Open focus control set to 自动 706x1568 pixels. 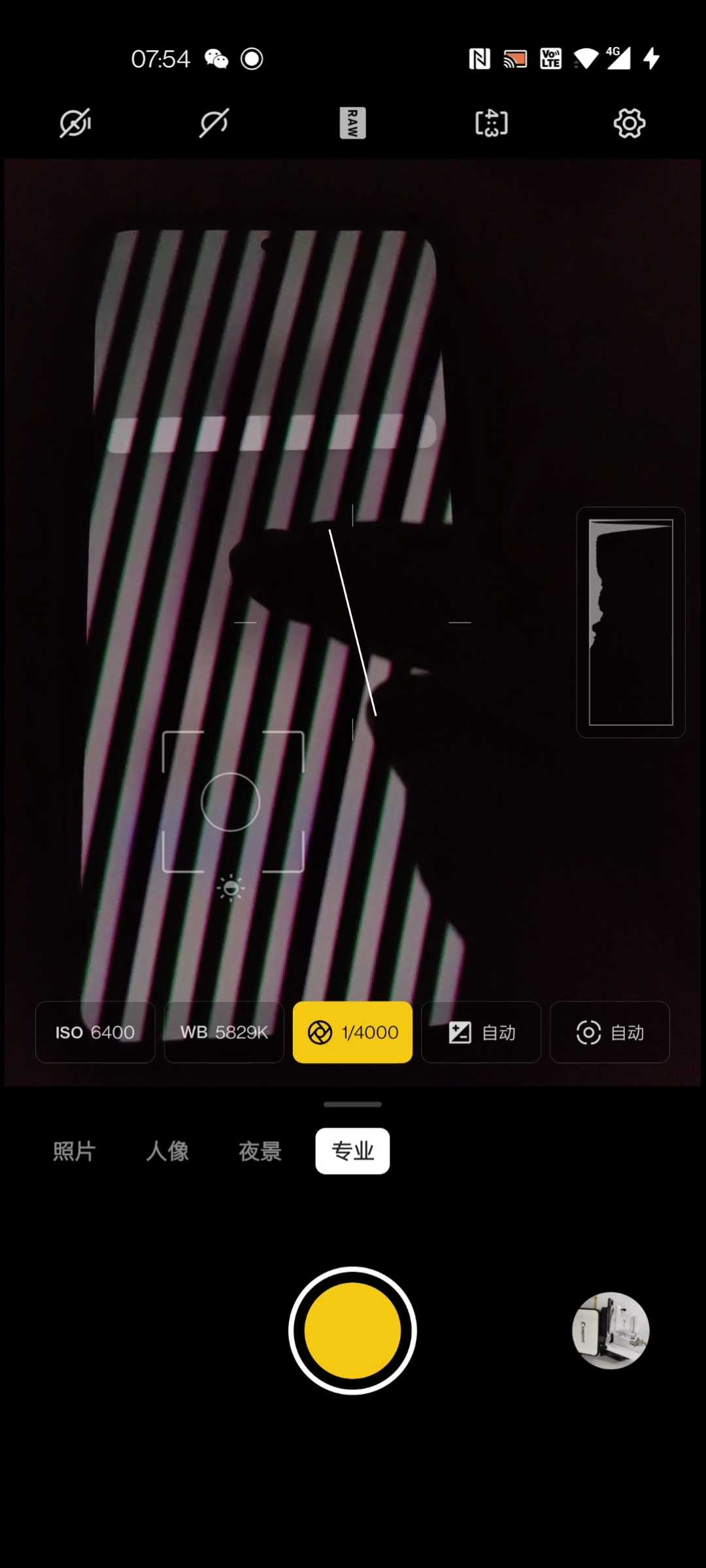point(610,1032)
